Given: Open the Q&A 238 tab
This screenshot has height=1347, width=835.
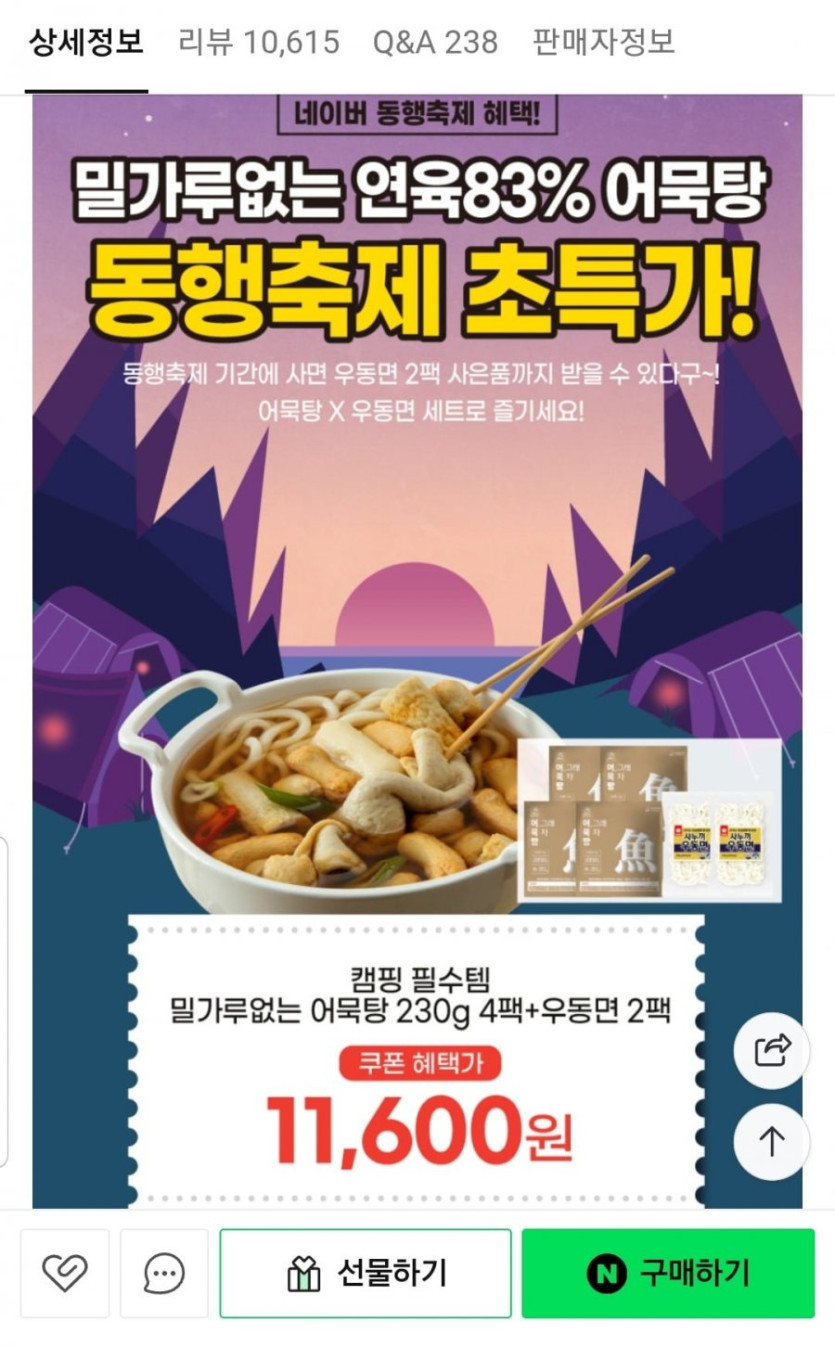Looking at the screenshot, I should pyautogui.click(x=435, y=42).
